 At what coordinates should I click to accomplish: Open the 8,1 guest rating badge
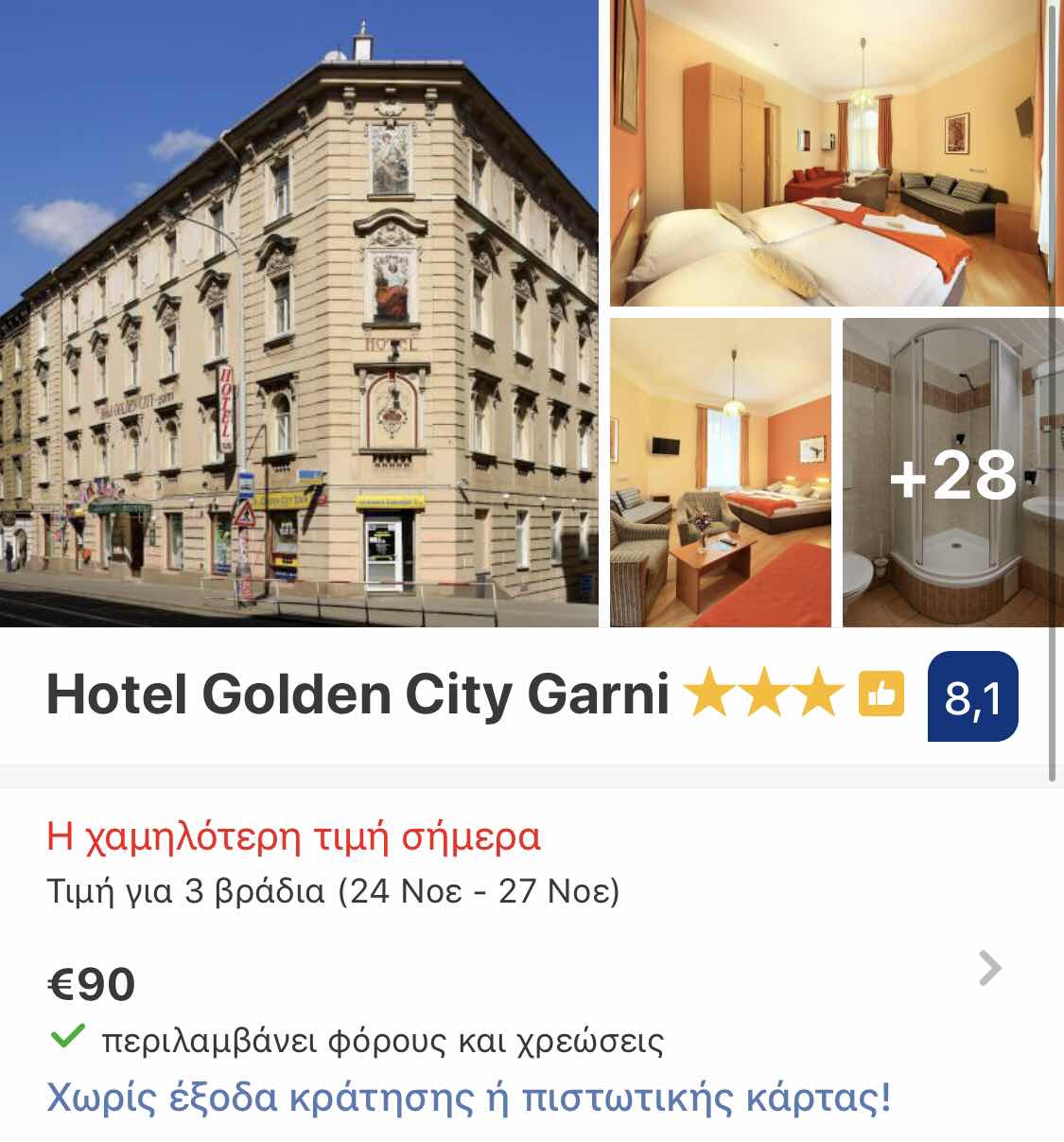pyautogui.click(x=973, y=697)
